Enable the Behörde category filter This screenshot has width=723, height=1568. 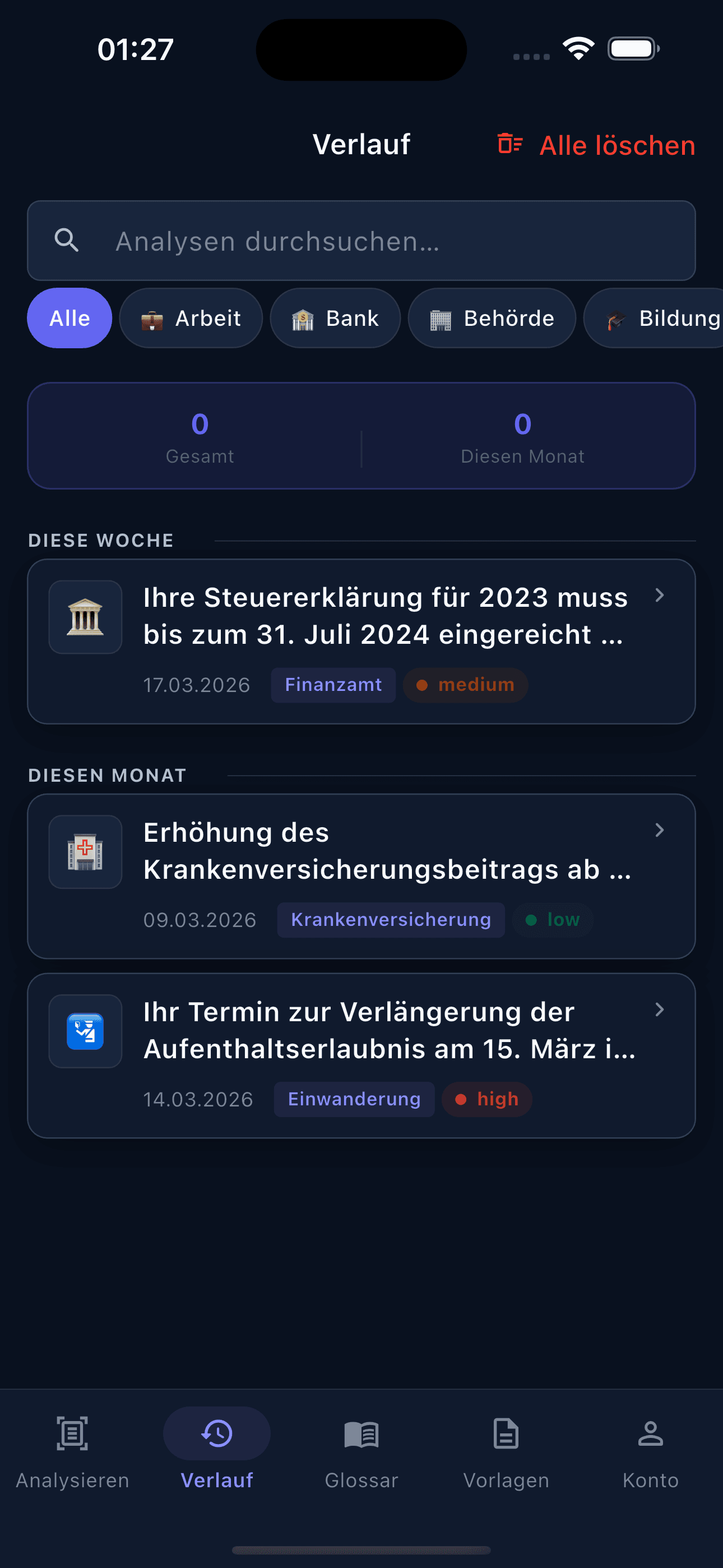(492, 318)
